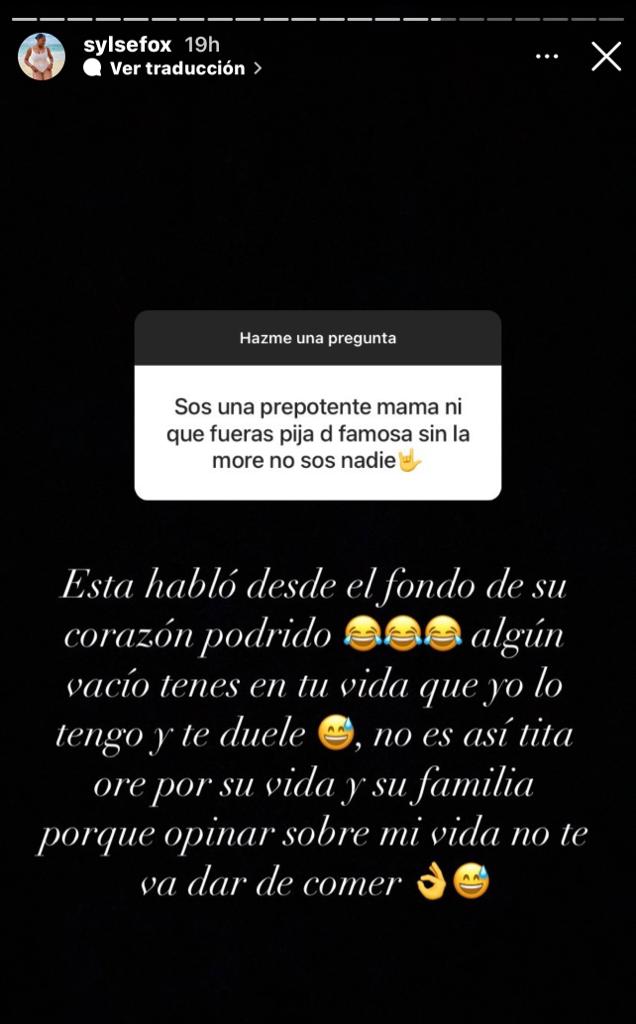Tap the sylsefox username

pos(128,44)
